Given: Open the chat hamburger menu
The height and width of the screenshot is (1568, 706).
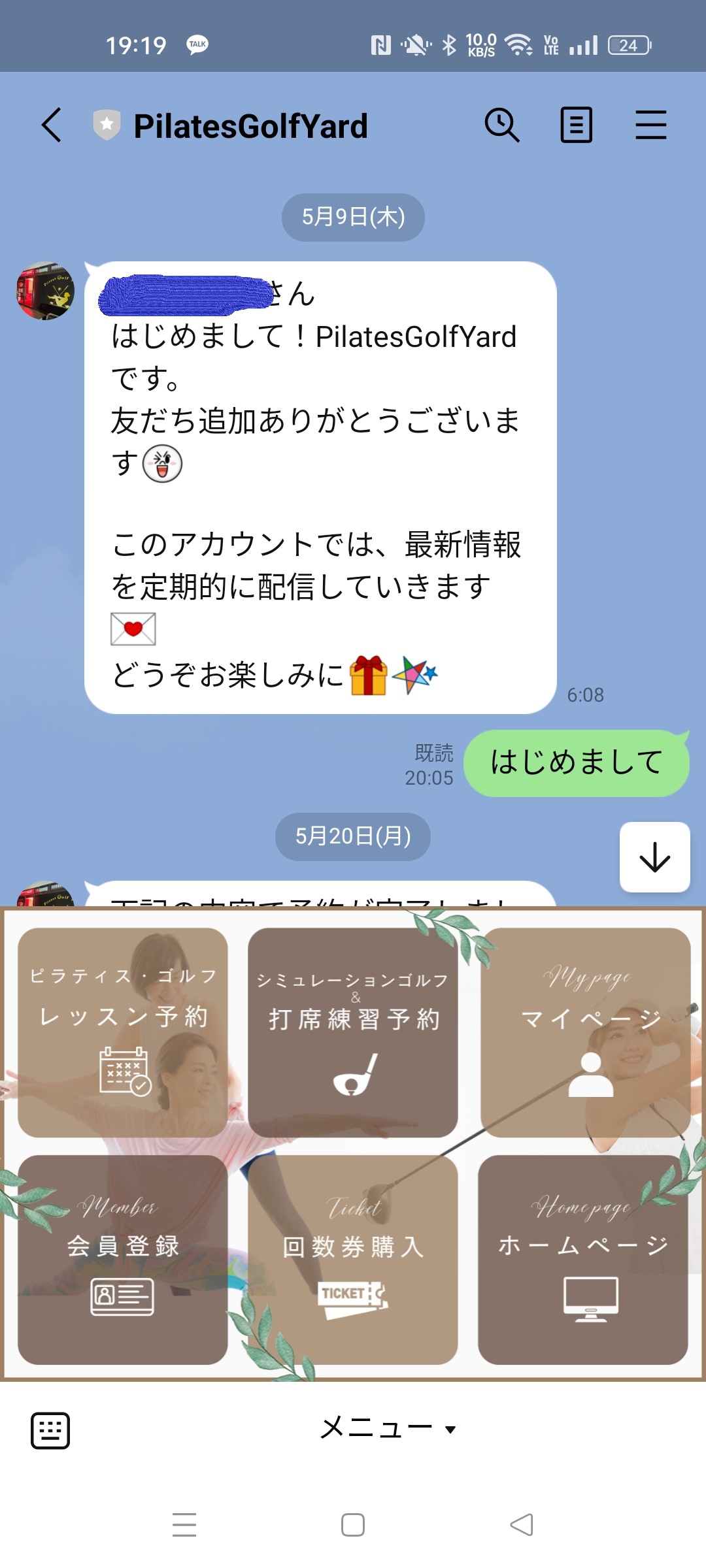Looking at the screenshot, I should pyautogui.click(x=650, y=125).
